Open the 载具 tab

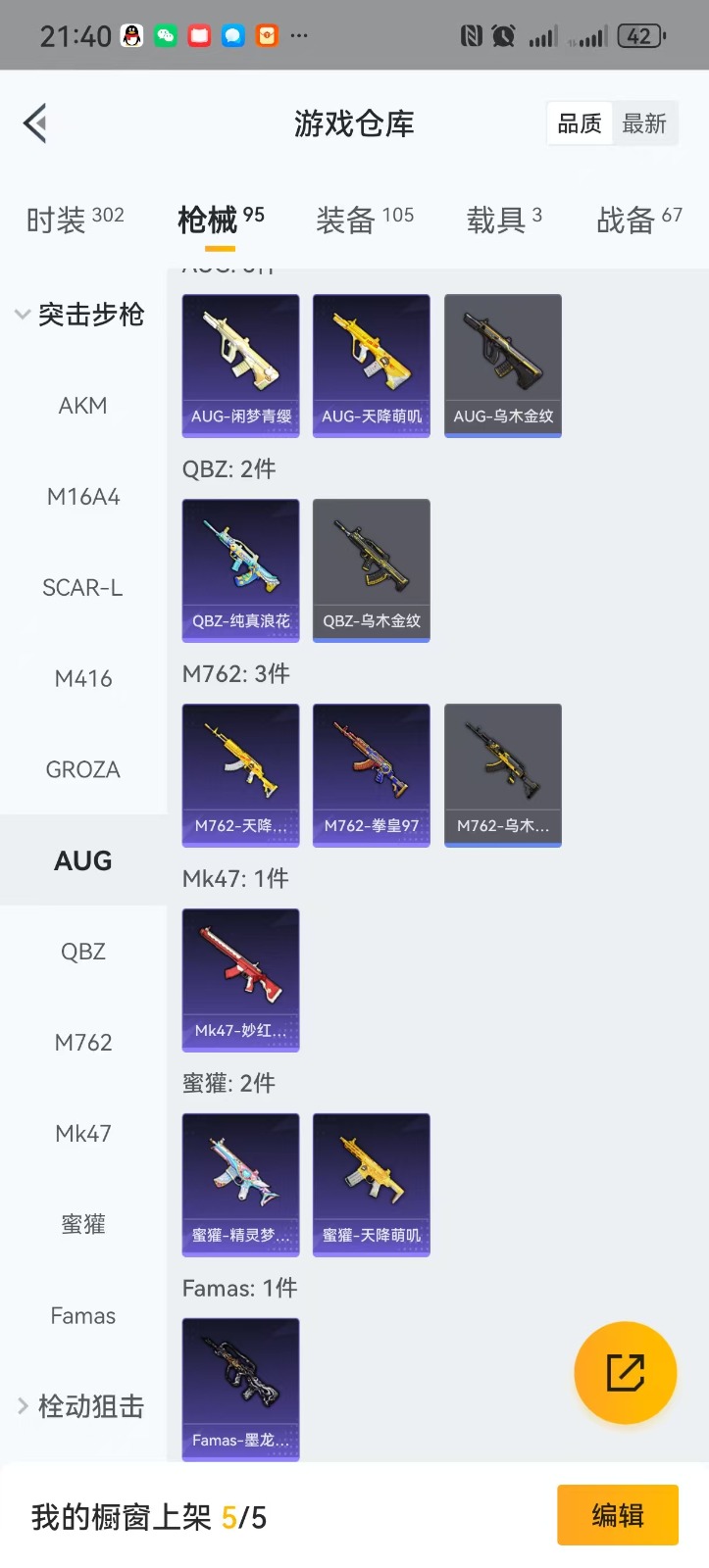(x=503, y=219)
